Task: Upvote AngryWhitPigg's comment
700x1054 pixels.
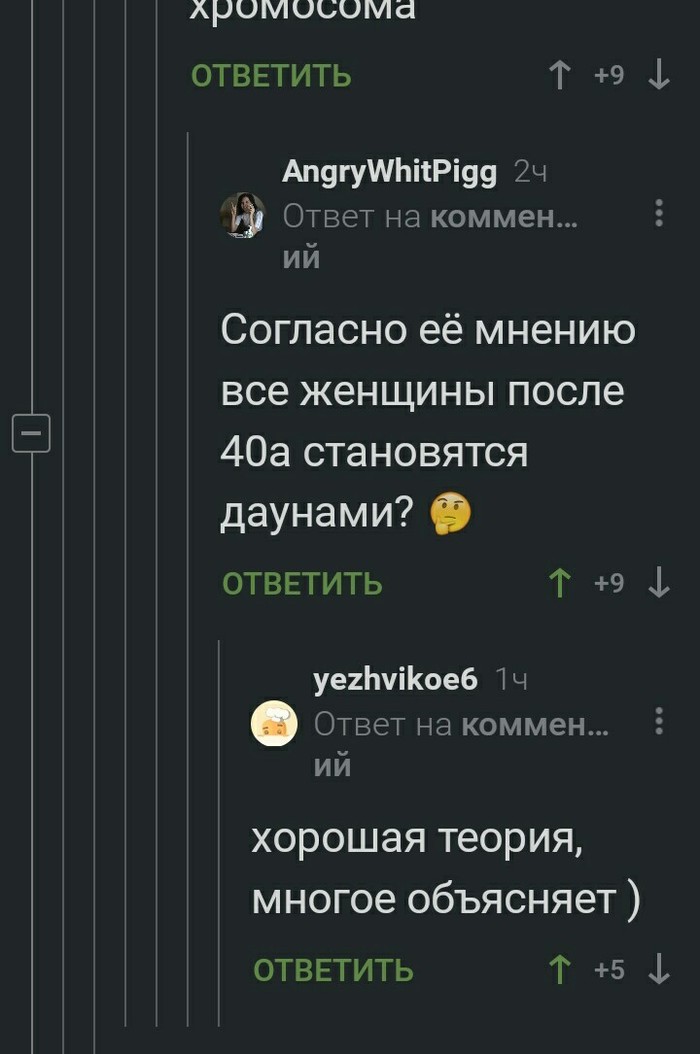Action: [x=560, y=583]
